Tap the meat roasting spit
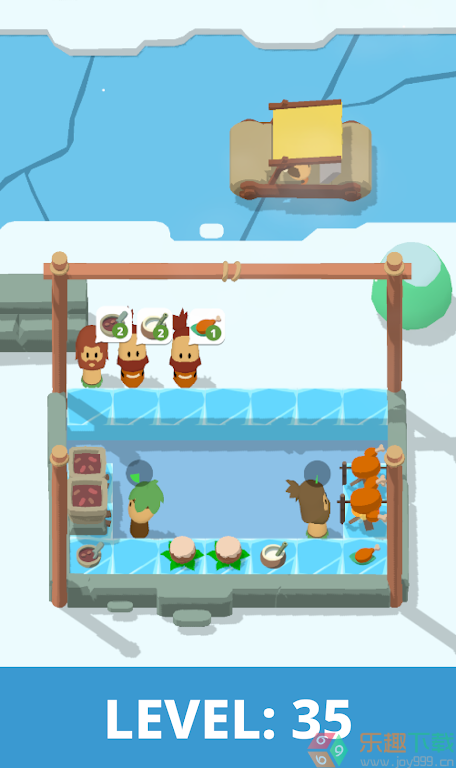 pos(365,486)
